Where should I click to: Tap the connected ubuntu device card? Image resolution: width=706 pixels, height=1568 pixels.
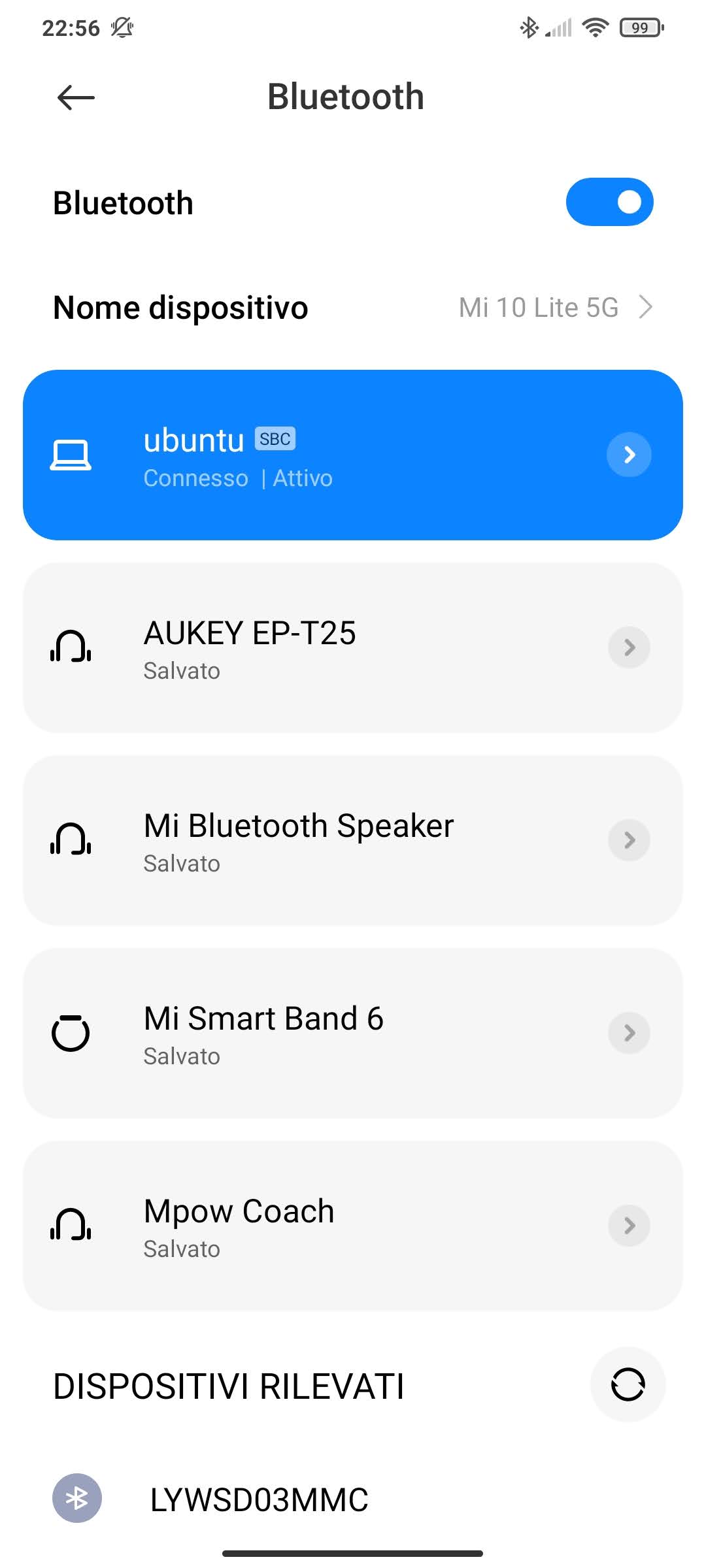coord(327,455)
